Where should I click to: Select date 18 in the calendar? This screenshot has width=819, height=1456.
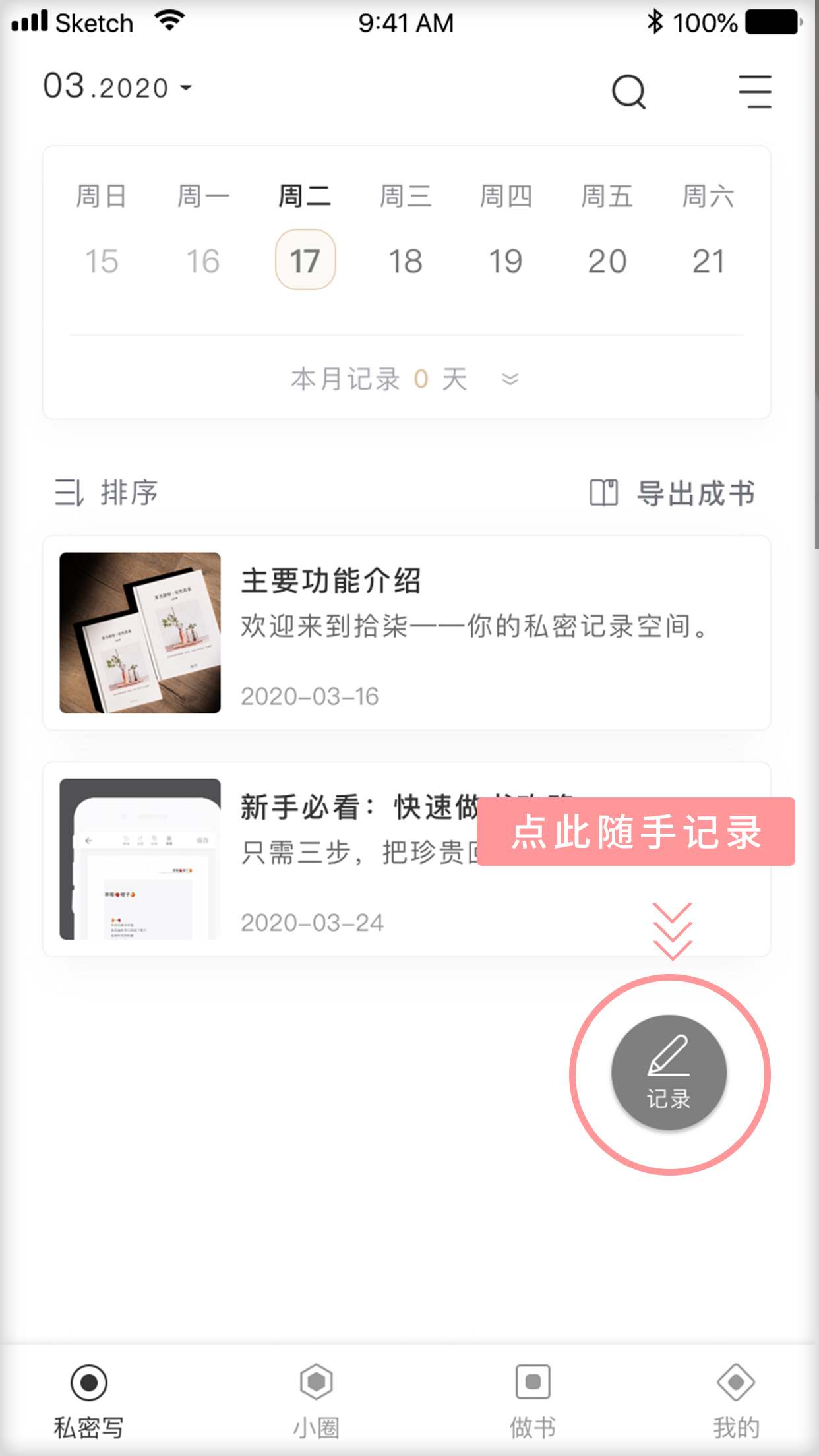[406, 260]
